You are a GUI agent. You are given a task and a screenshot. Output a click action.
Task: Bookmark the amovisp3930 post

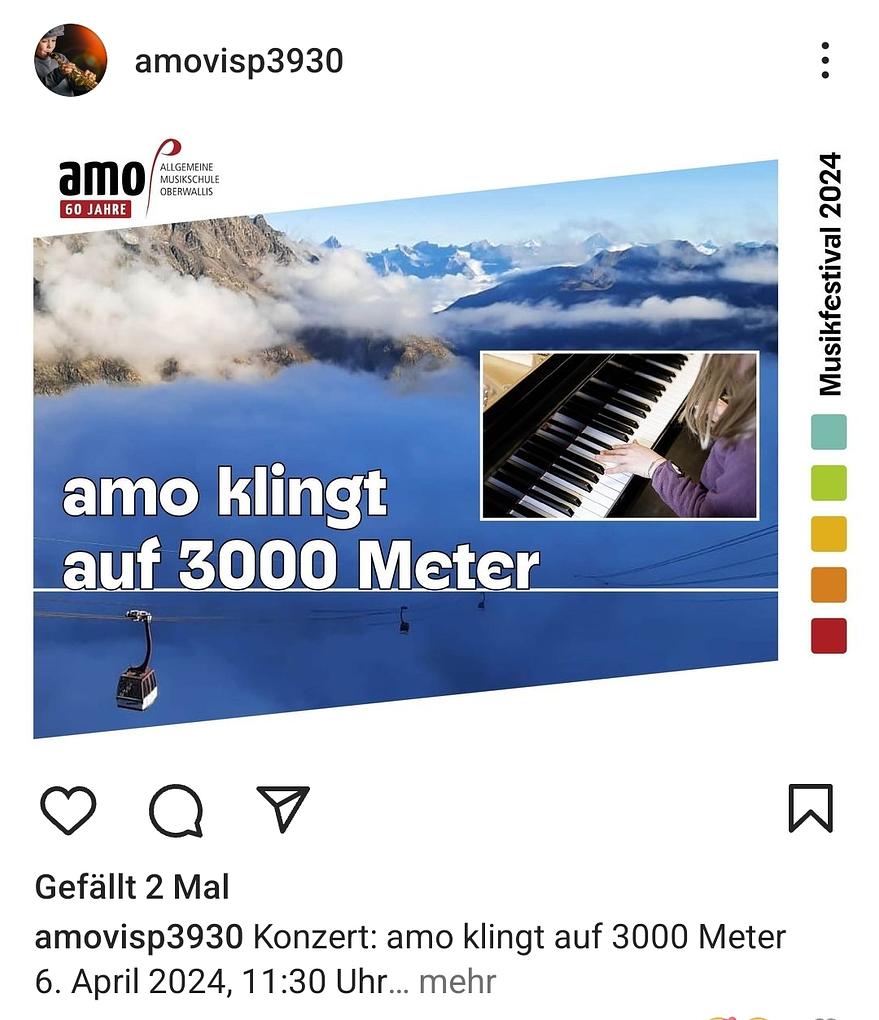click(x=810, y=808)
